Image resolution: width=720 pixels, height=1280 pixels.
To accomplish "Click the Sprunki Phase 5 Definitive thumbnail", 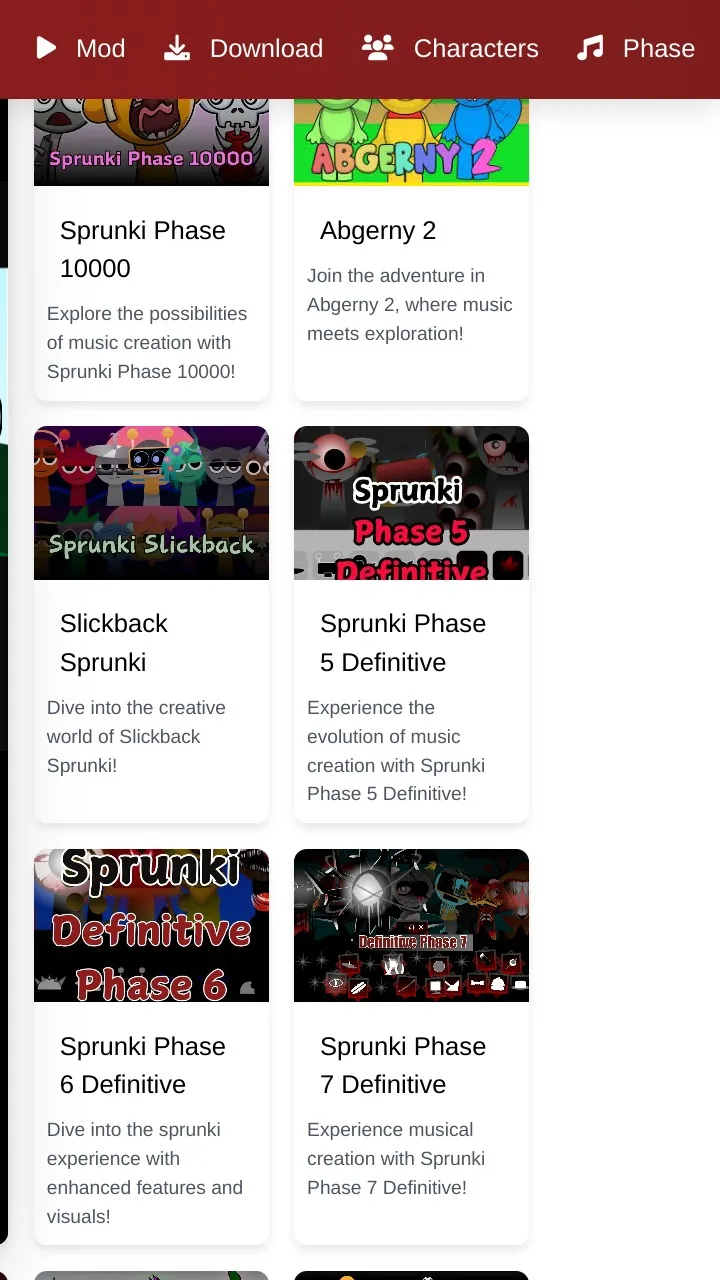I will tap(411, 503).
